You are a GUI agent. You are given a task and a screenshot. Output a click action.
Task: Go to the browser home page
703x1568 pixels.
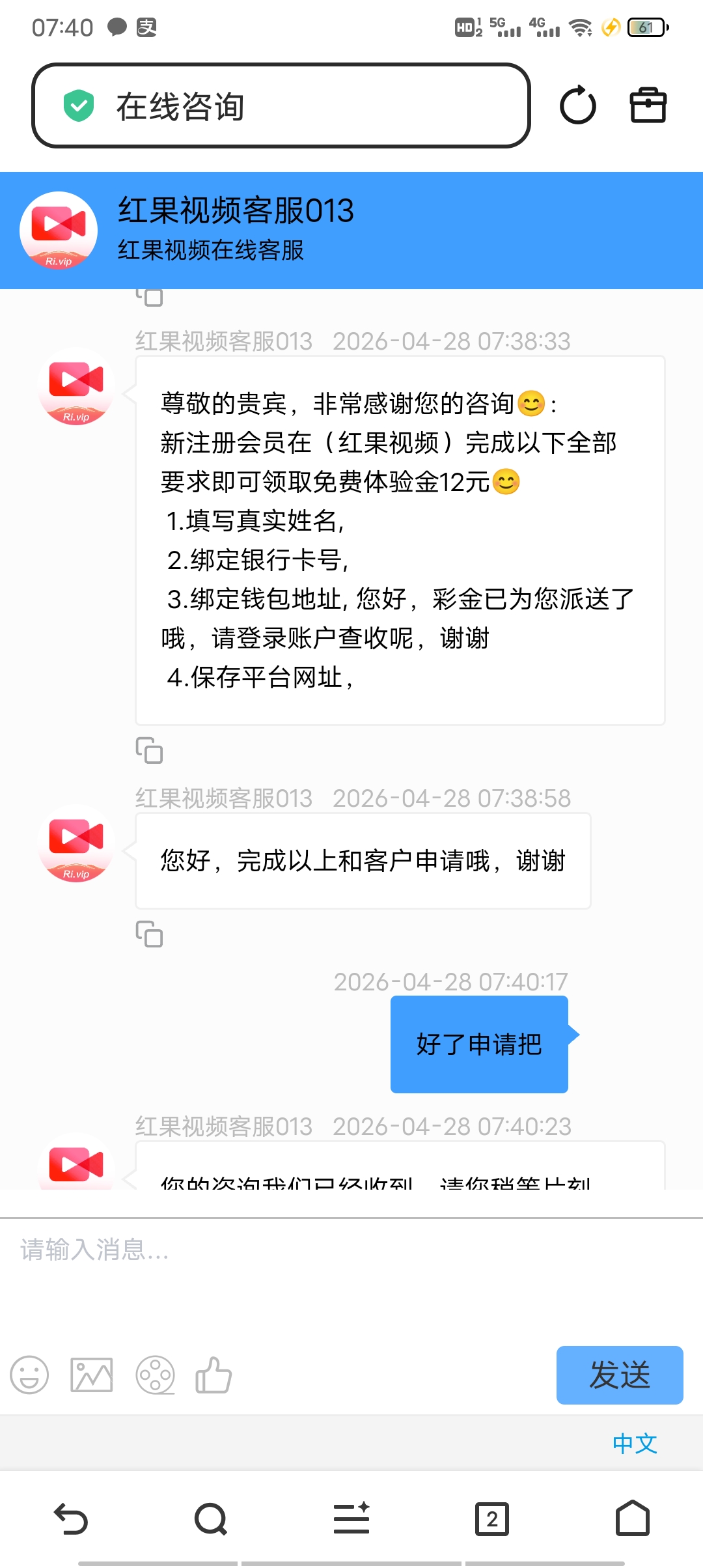[633, 1519]
